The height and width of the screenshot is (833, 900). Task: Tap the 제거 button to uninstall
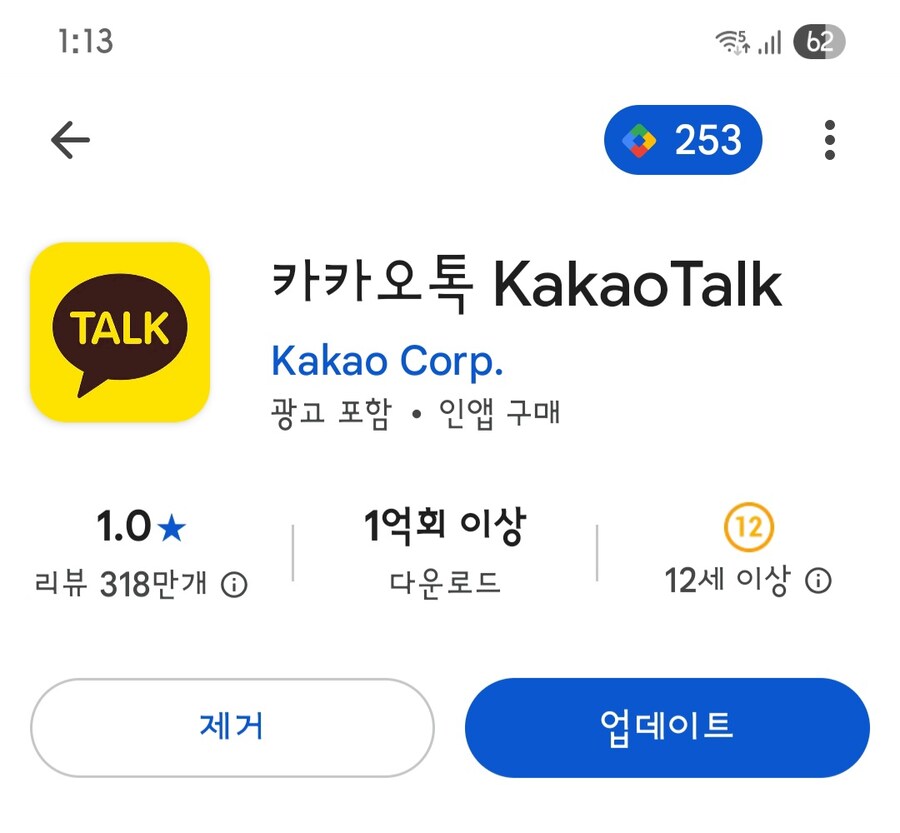pos(232,727)
